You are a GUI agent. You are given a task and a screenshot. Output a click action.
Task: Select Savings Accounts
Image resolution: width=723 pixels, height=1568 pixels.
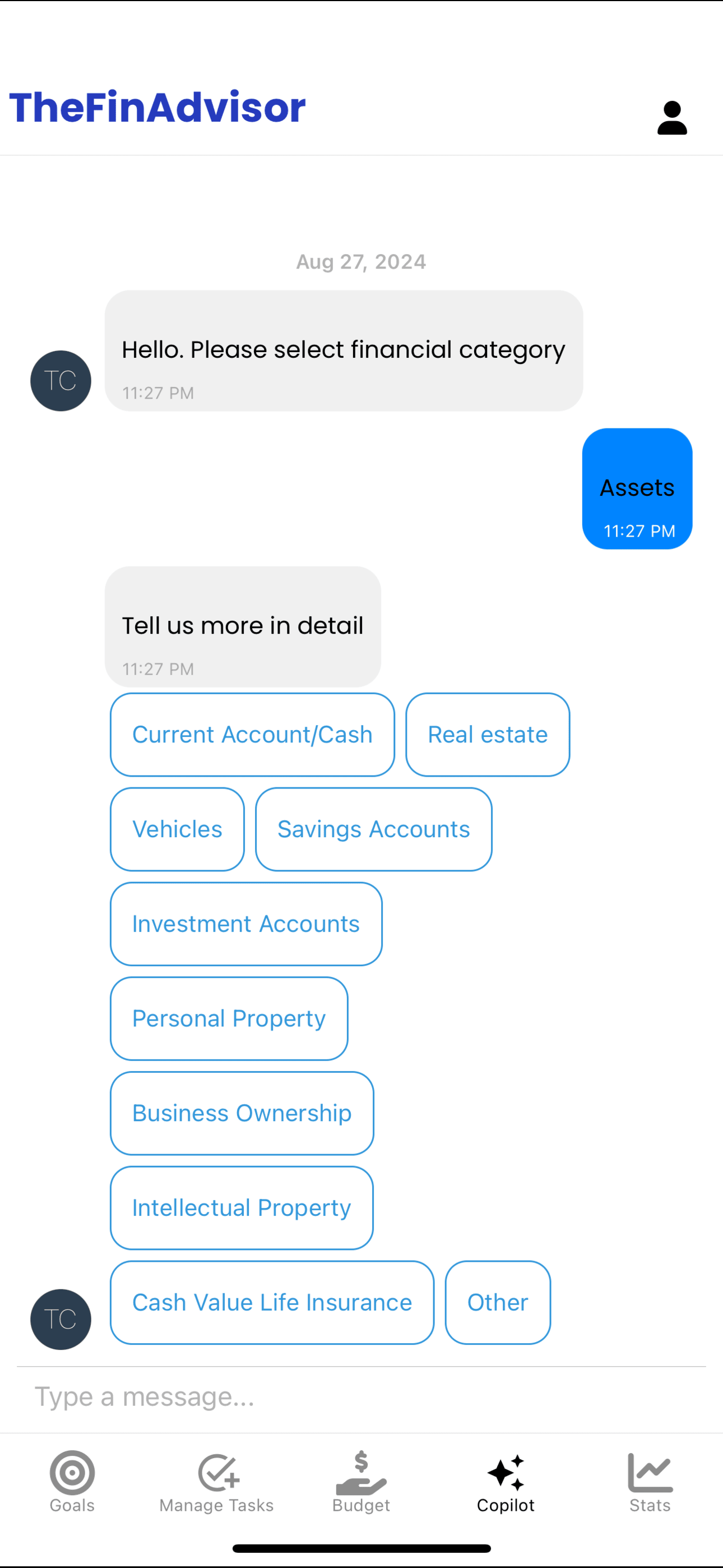[x=374, y=828]
